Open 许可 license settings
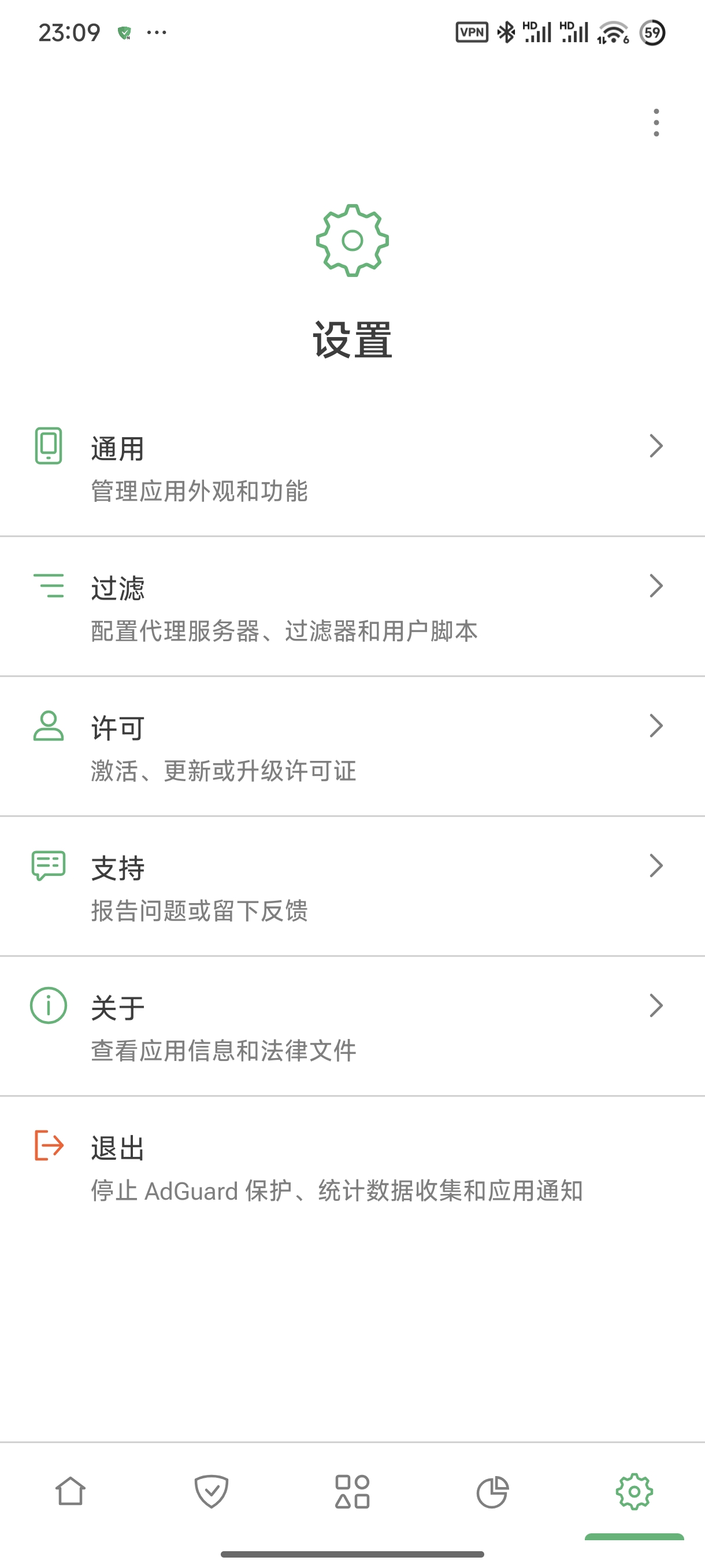The width and height of the screenshot is (705, 1568). (352, 748)
